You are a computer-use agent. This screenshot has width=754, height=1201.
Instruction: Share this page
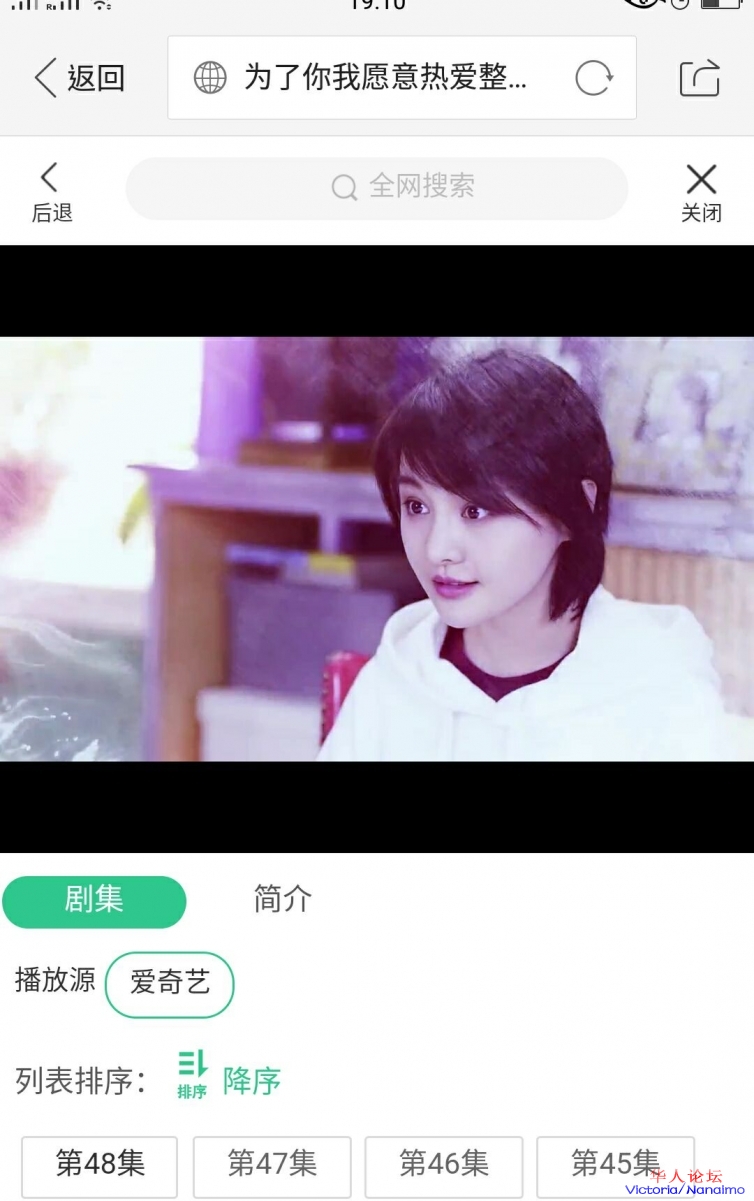(x=699, y=78)
